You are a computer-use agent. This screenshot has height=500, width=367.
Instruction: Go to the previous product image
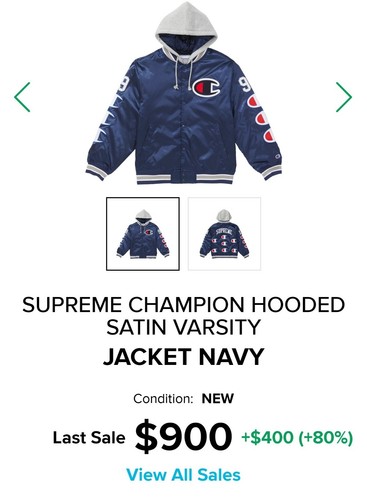(22, 97)
